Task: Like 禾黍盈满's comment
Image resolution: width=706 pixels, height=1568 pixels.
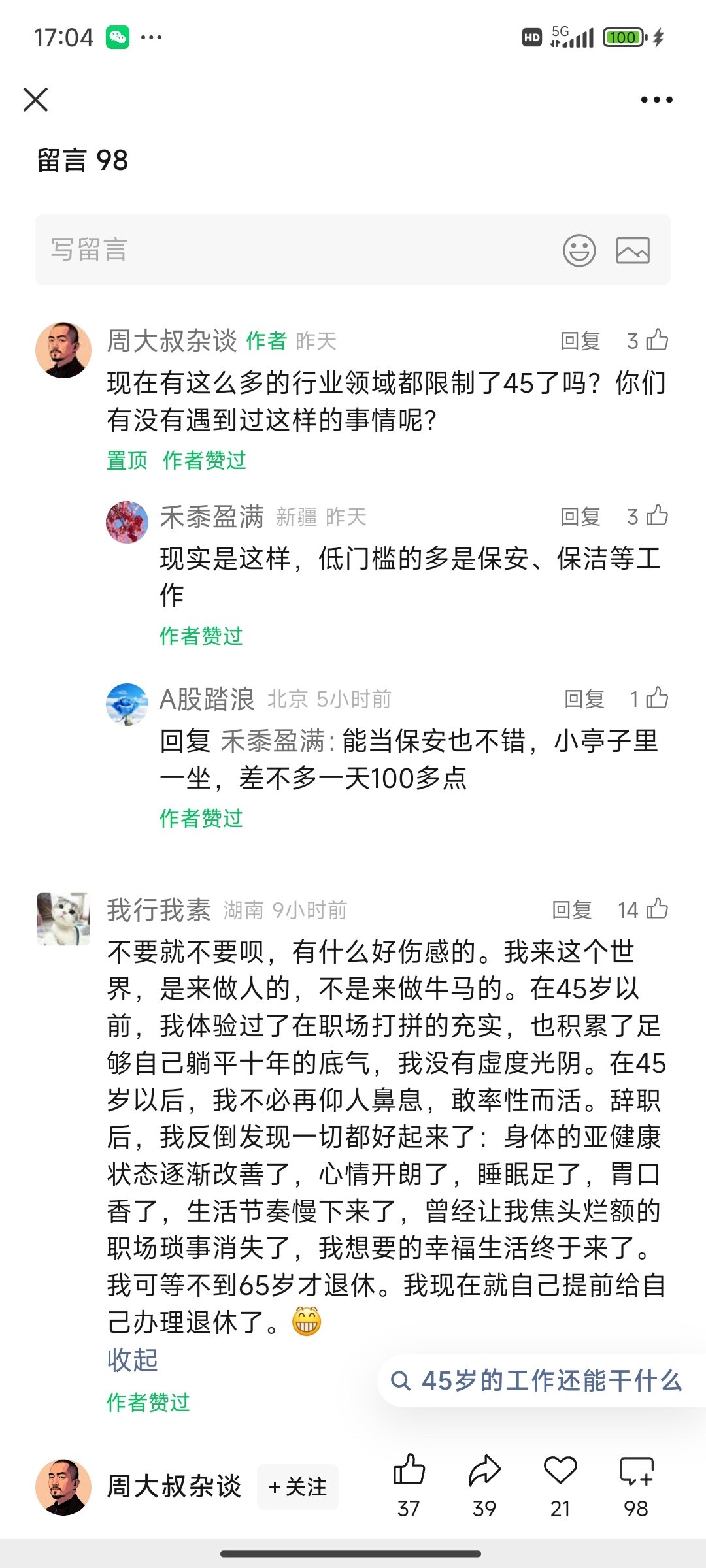Action: coord(656,516)
